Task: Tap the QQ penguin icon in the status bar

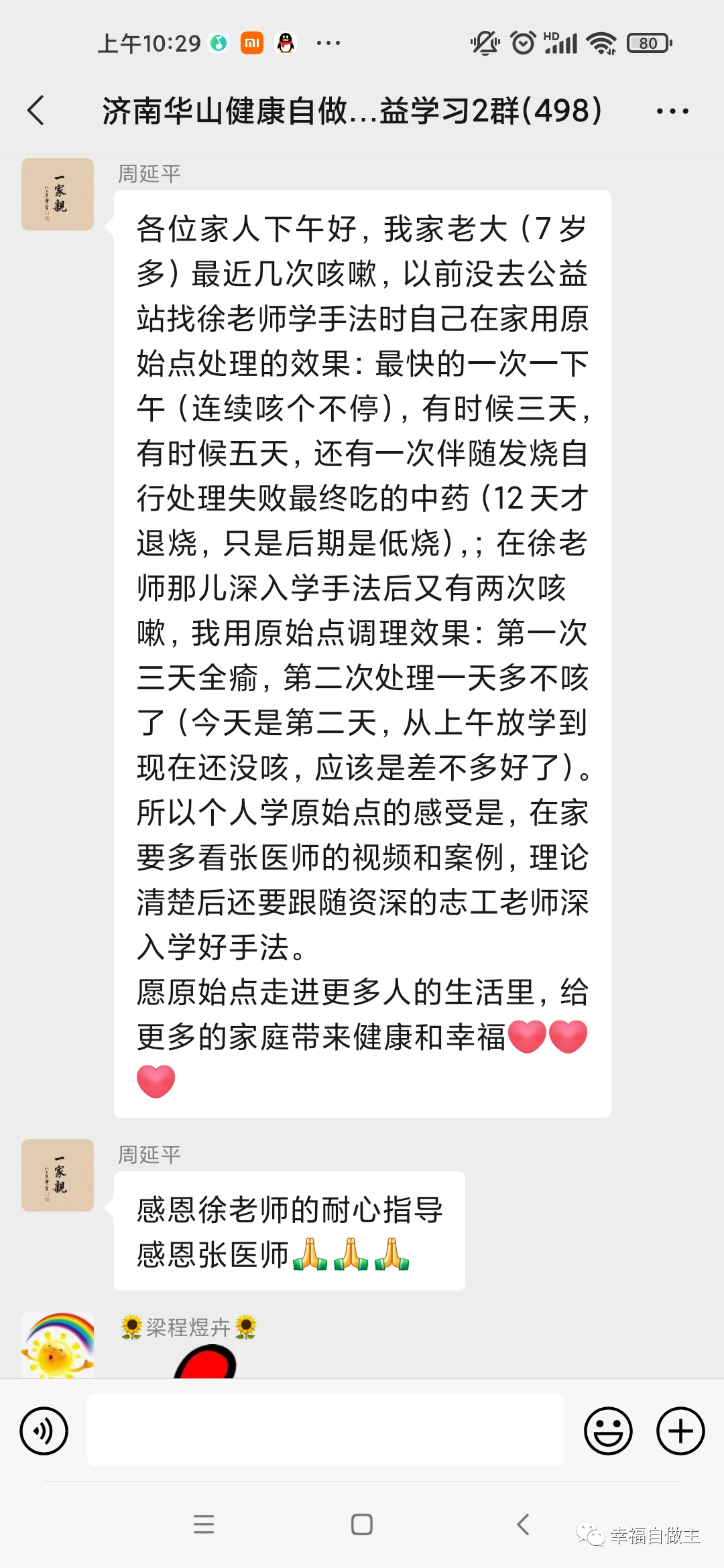Action: pyautogui.click(x=286, y=42)
